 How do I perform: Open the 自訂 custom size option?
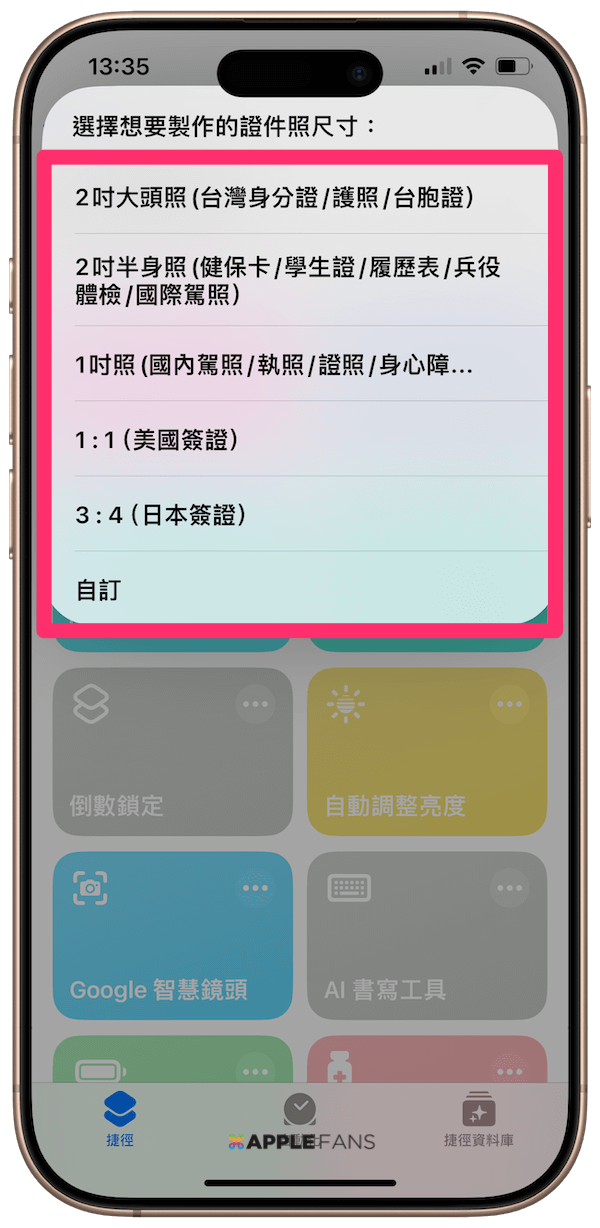tap(298, 590)
